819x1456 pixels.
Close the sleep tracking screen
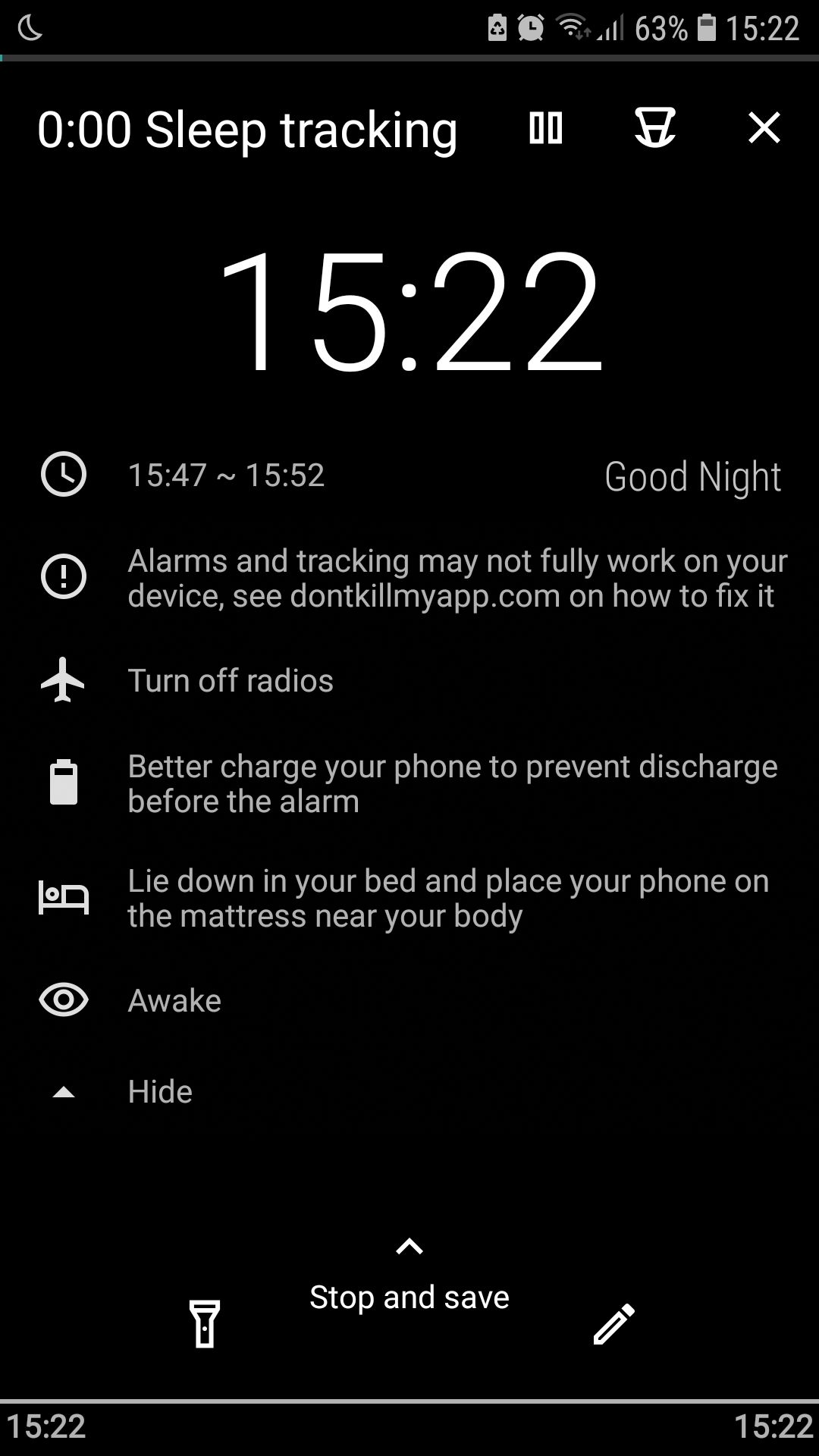[764, 127]
